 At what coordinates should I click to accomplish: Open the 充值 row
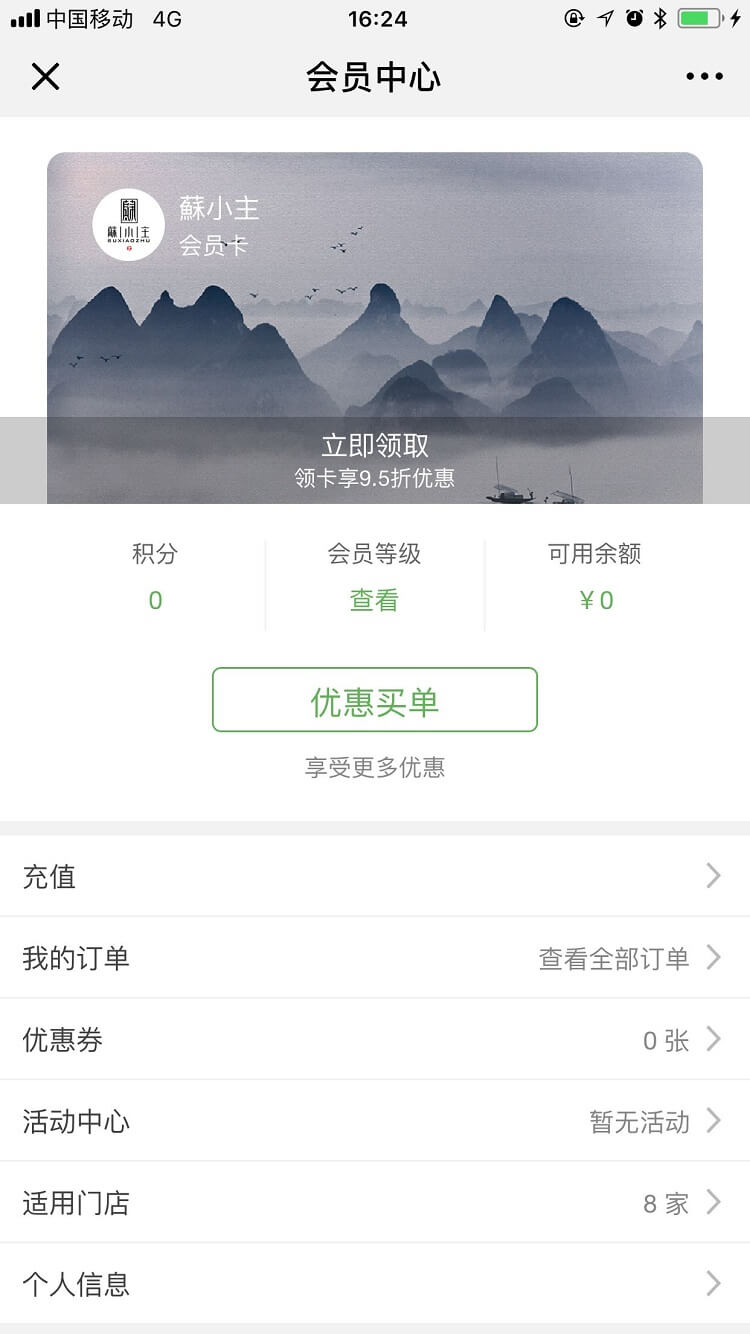click(x=375, y=876)
